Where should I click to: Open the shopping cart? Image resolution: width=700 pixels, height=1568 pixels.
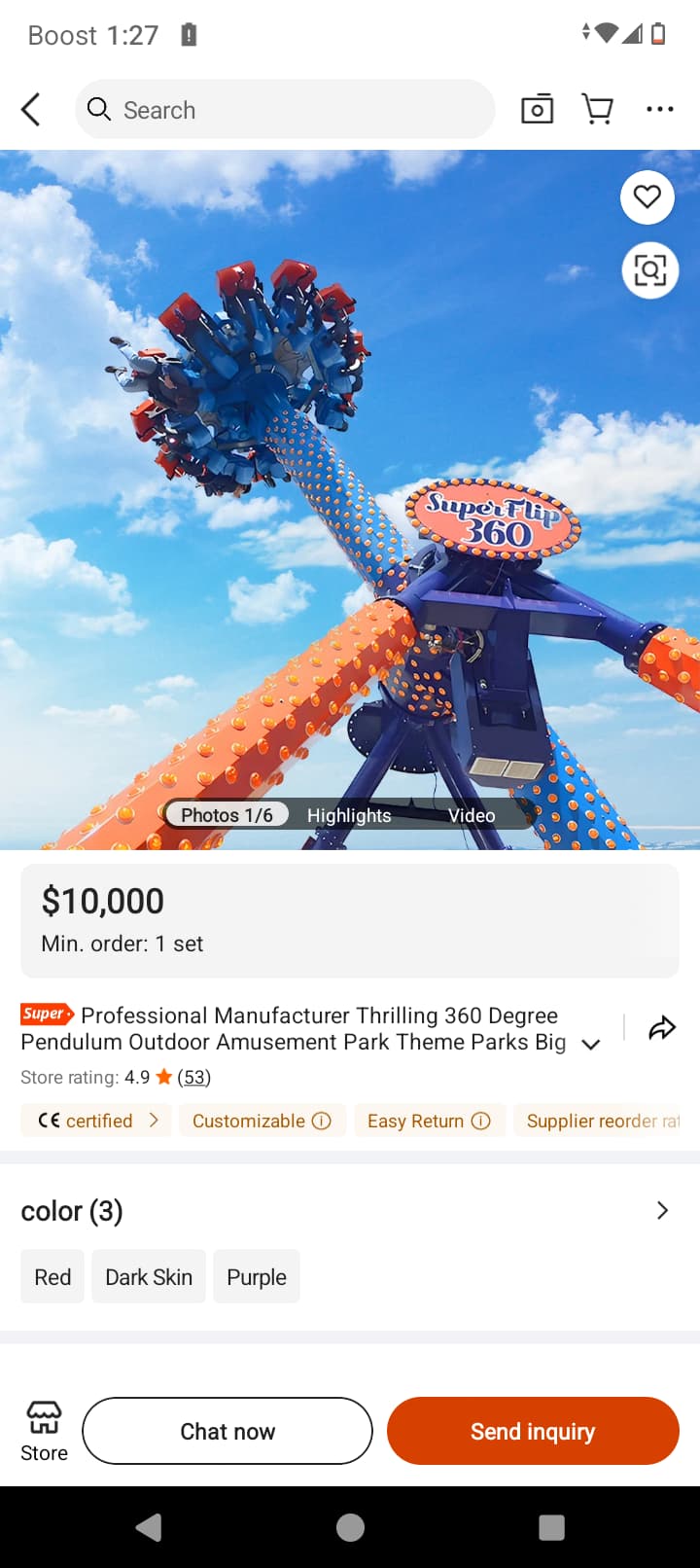(597, 110)
